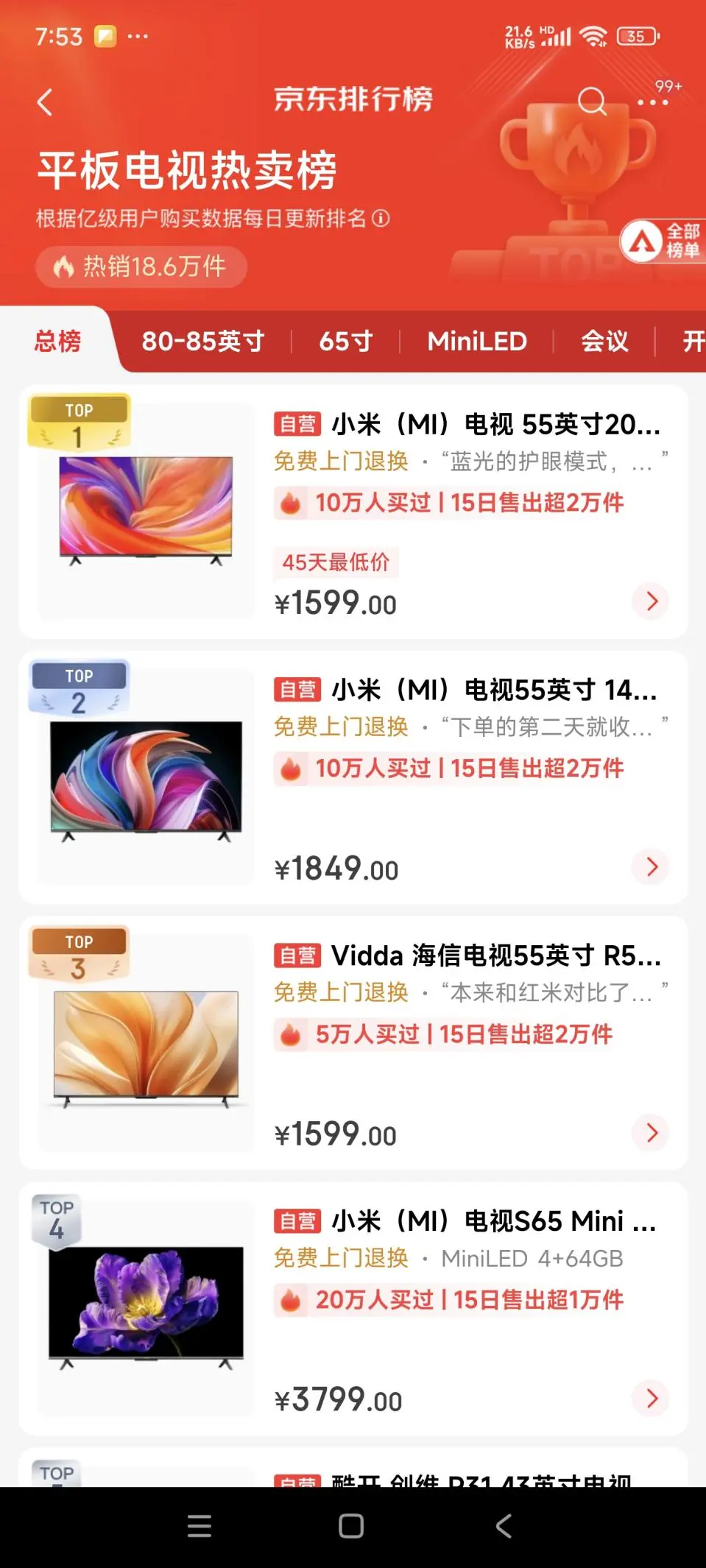Screen dimensions: 706x1568
Task: Tap the info icon next to ranking description
Action: tap(381, 218)
